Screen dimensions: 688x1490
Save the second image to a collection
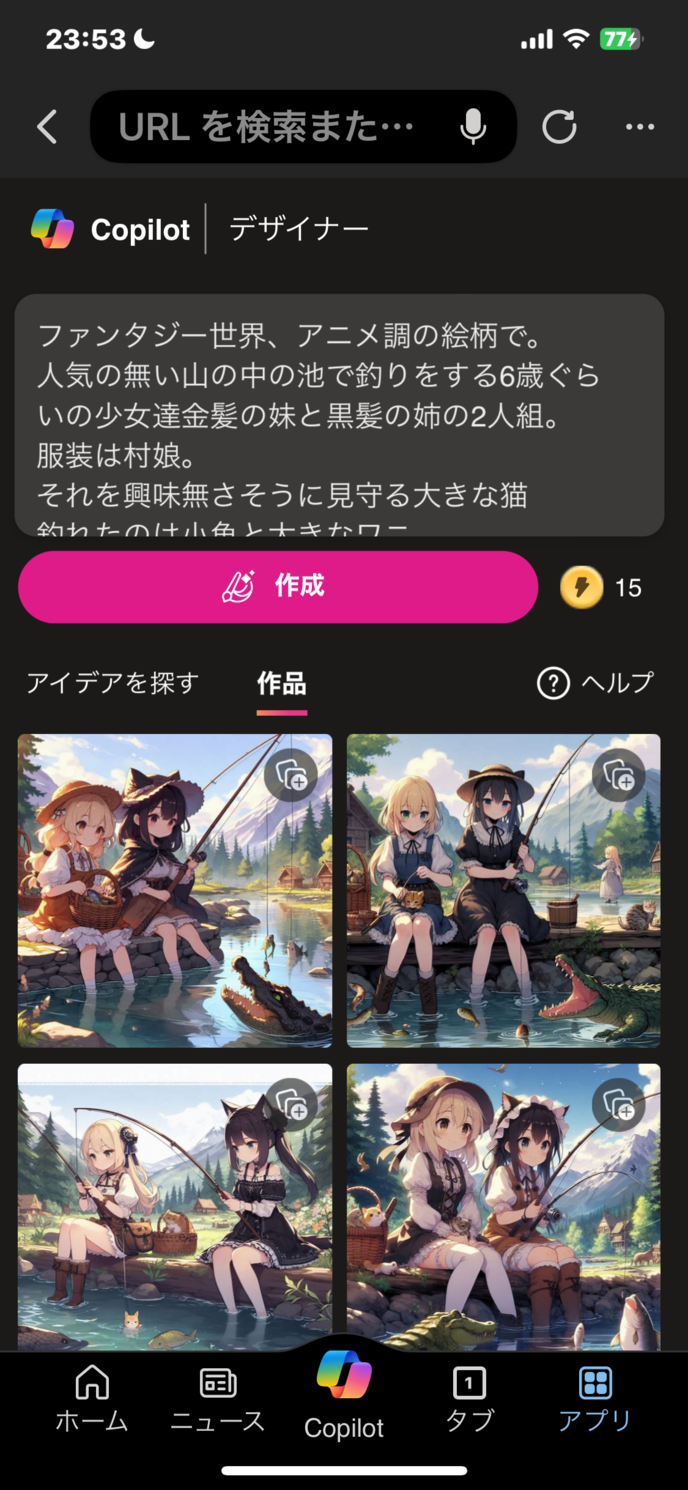pyautogui.click(x=620, y=774)
